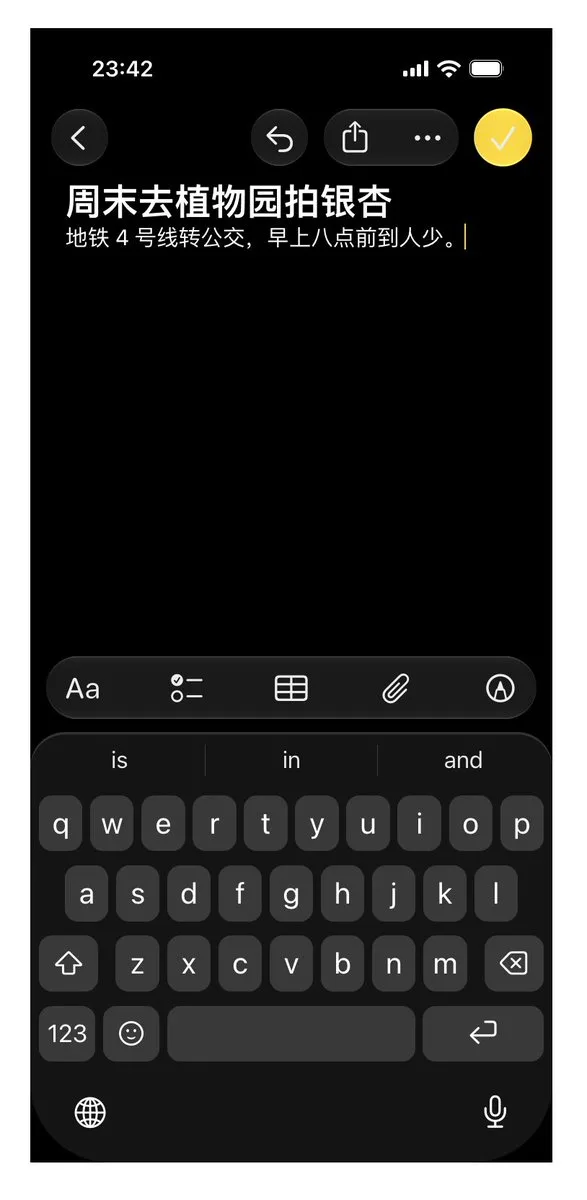Open the markup pen tool
The height and width of the screenshot is (1200, 587).
499,689
